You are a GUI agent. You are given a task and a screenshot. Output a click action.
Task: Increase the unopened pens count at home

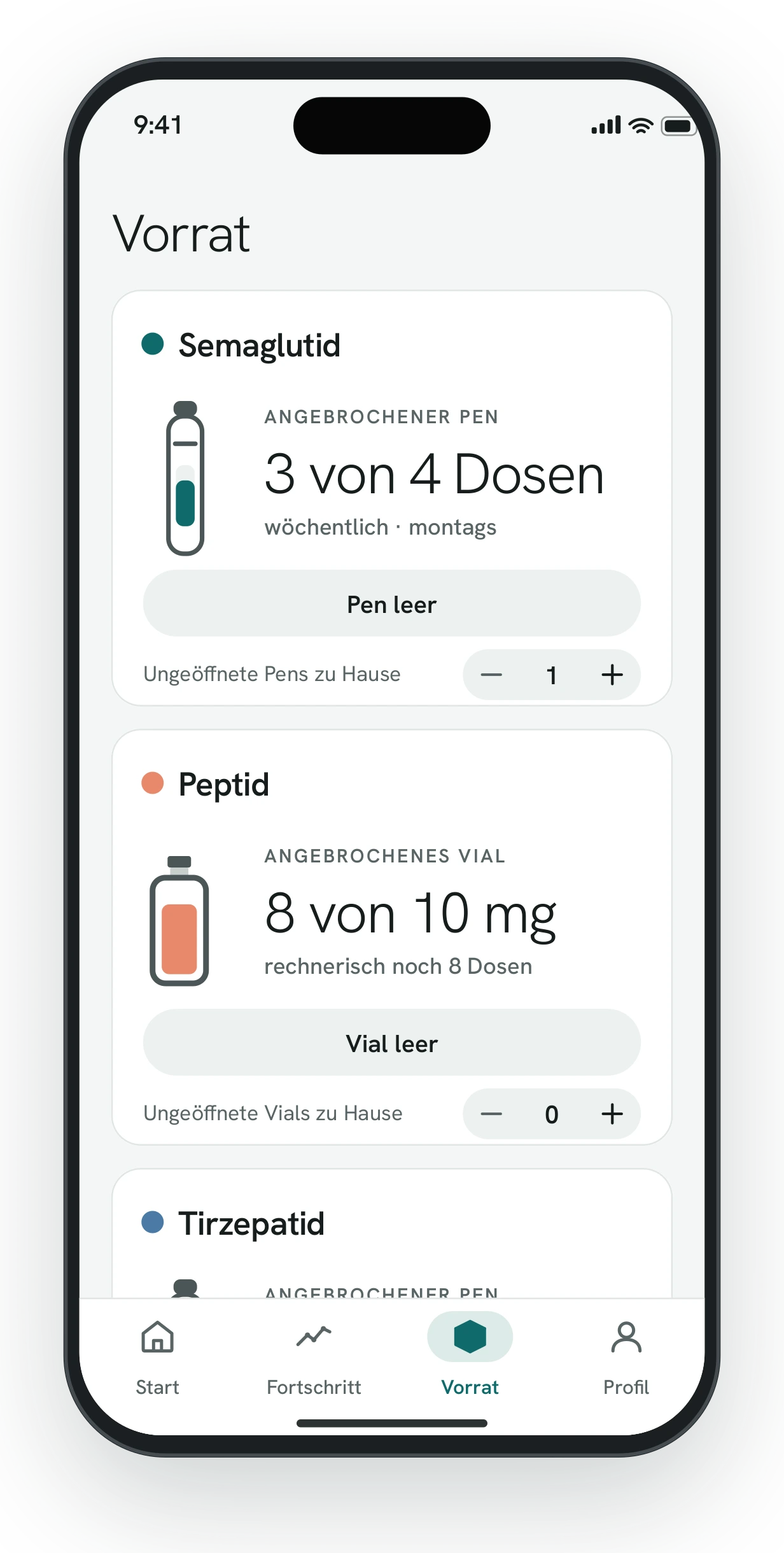tap(612, 675)
